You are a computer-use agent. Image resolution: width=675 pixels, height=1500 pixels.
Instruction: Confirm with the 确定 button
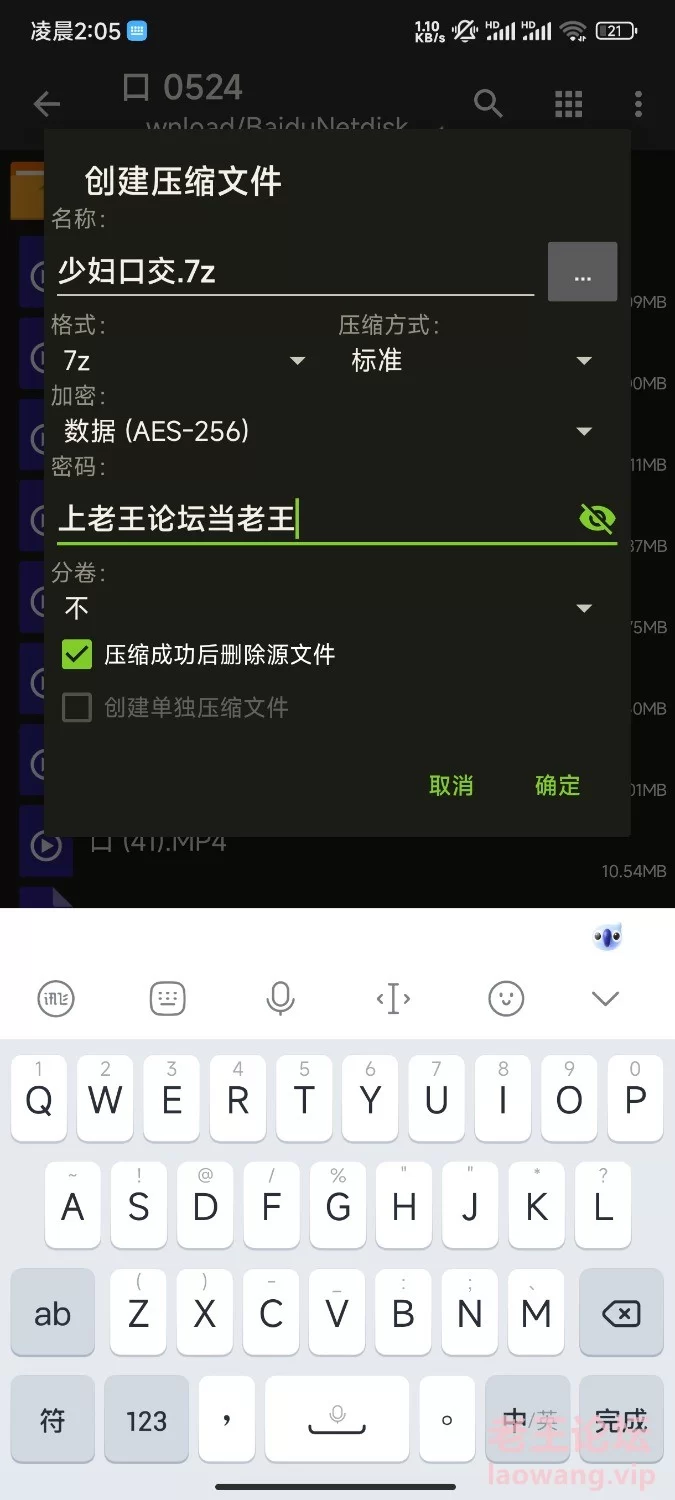[x=558, y=786]
